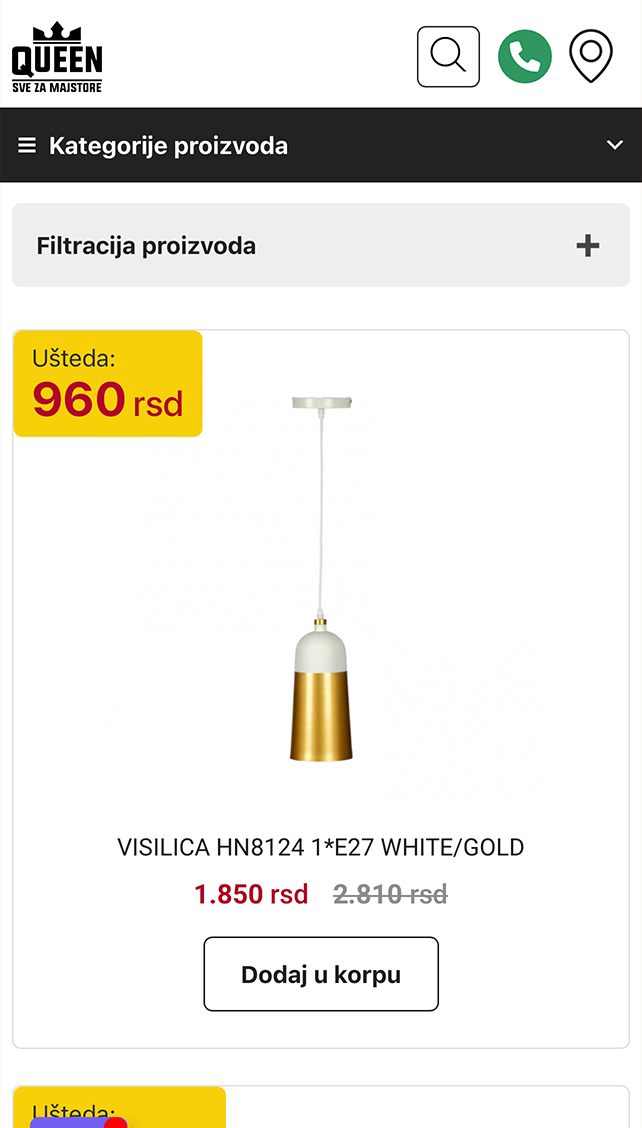642x1128 pixels.
Task: Open the search magnifier icon
Action: click(x=448, y=56)
